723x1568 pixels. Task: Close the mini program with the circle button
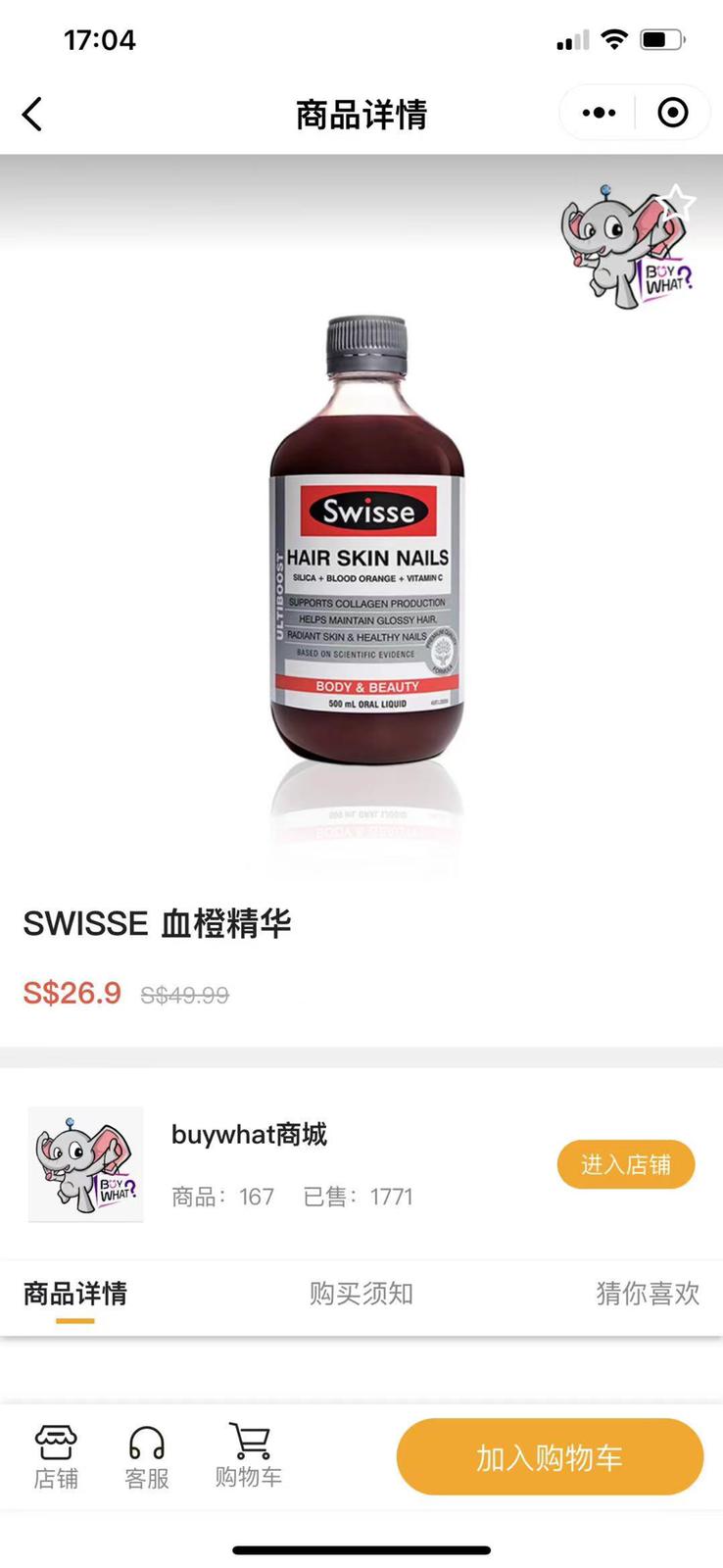pos(672,113)
